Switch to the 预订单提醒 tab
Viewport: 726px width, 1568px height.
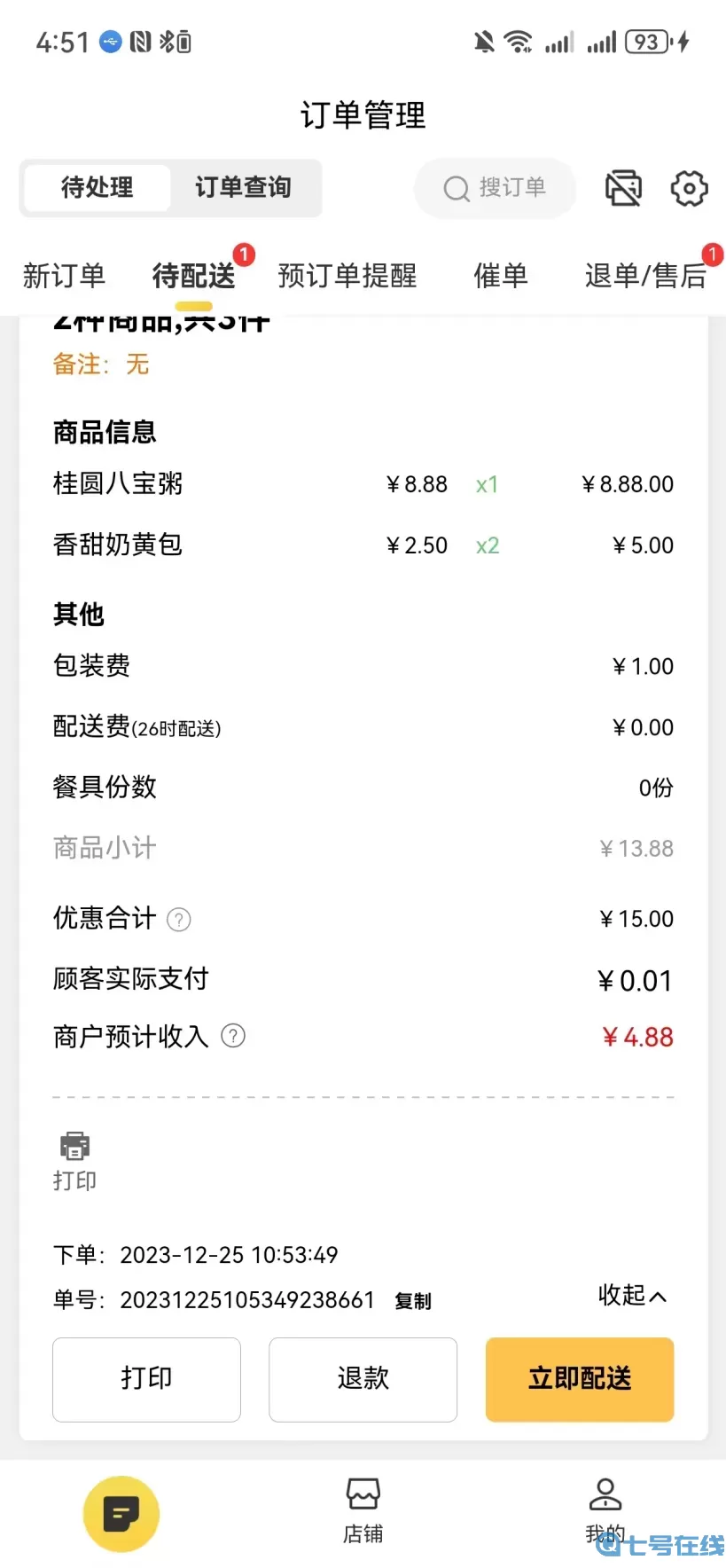(x=347, y=276)
